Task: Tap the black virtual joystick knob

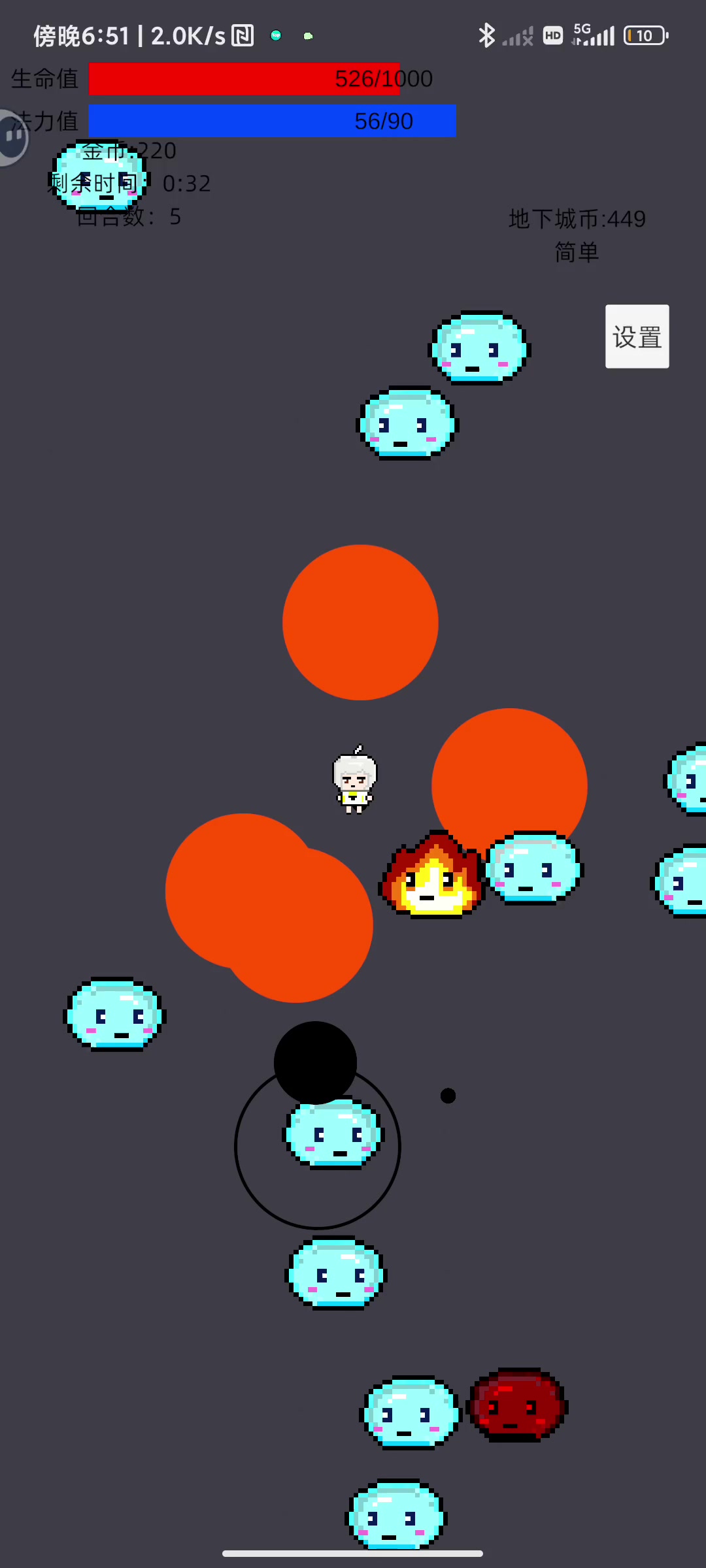Action: (x=315, y=1063)
